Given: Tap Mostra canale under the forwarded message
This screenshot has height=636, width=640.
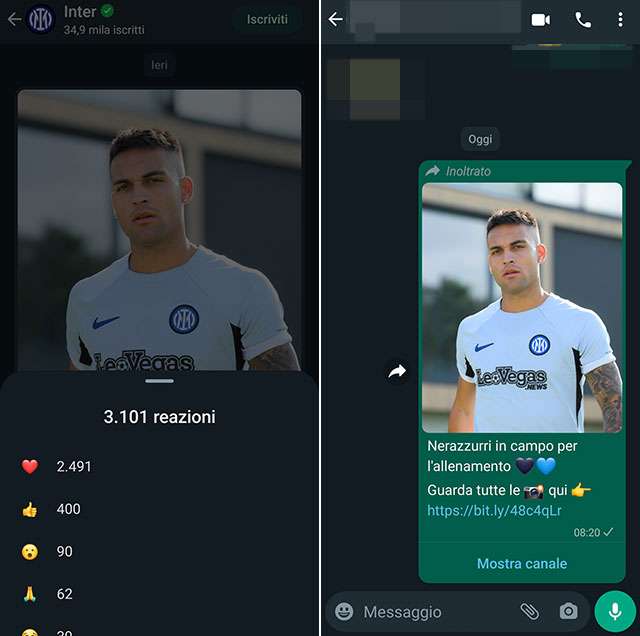Looking at the screenshot, I should click(x=521, y=563).
